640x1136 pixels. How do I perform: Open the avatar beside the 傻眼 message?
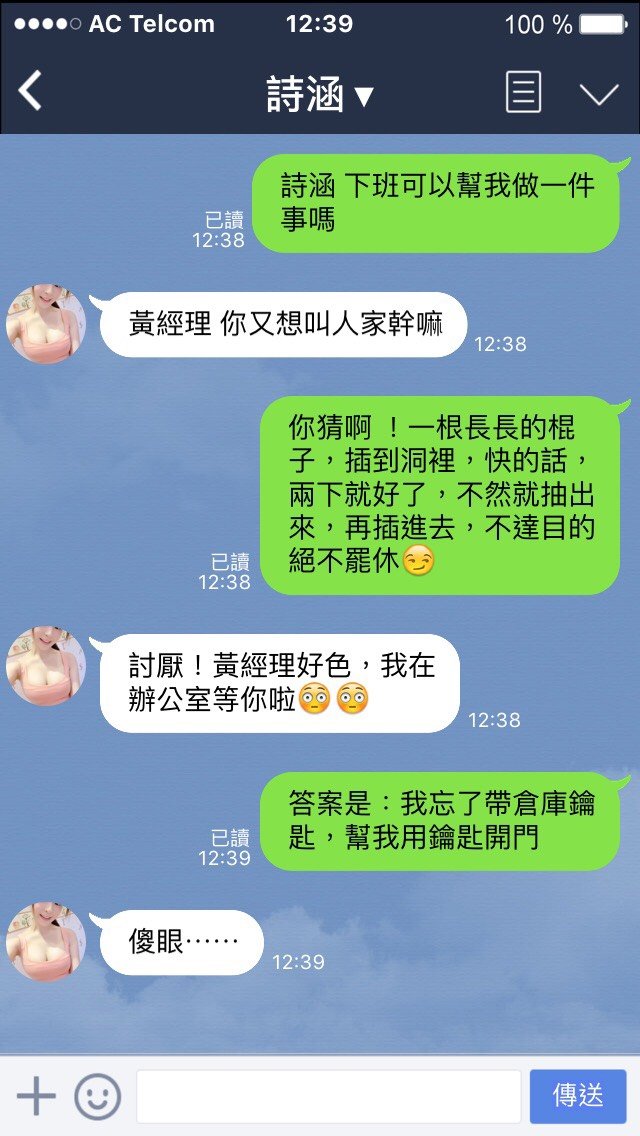pyautogui.click(x=46, y=942)
